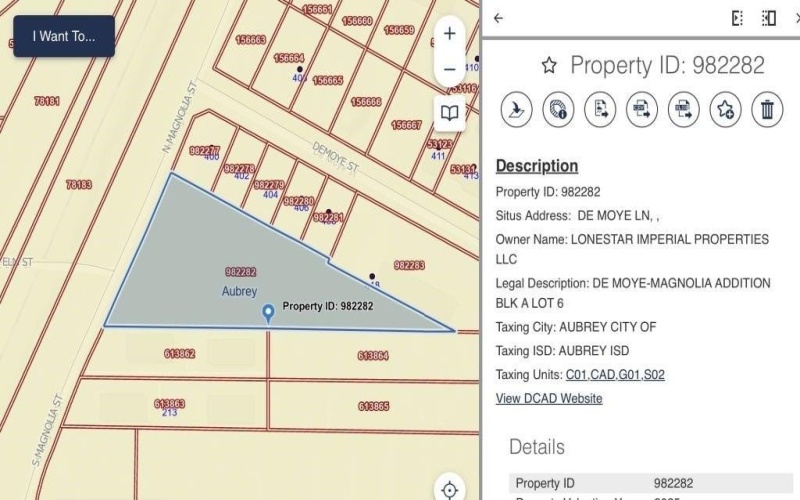
Task: Close the property details panel
Action: (796, 18)
